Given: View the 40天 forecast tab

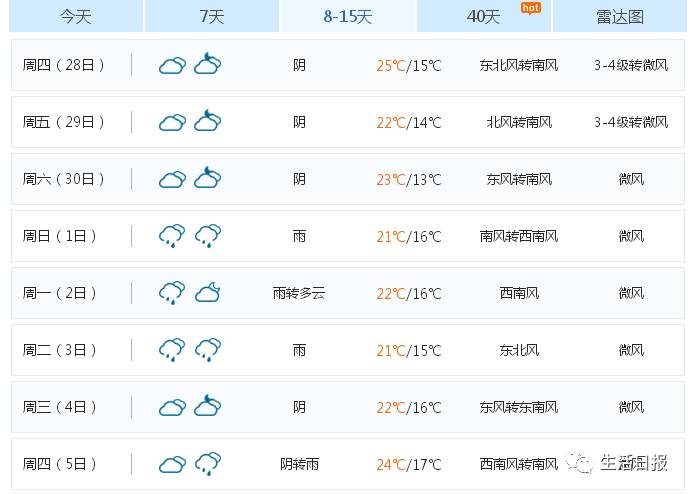Looking at the screenshot, I should [x=484, y=16].
